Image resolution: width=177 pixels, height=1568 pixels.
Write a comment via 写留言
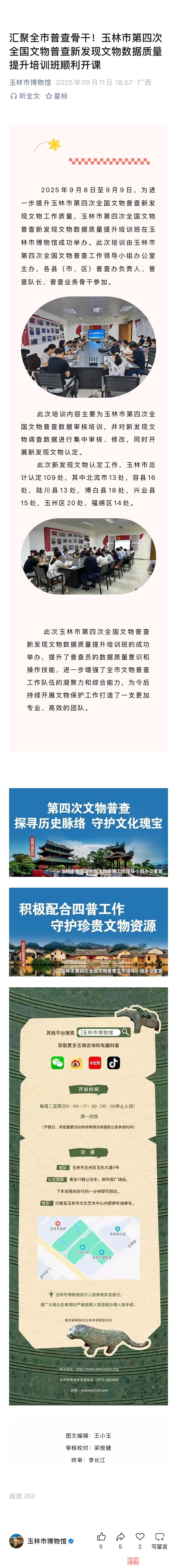(159, 1537)
